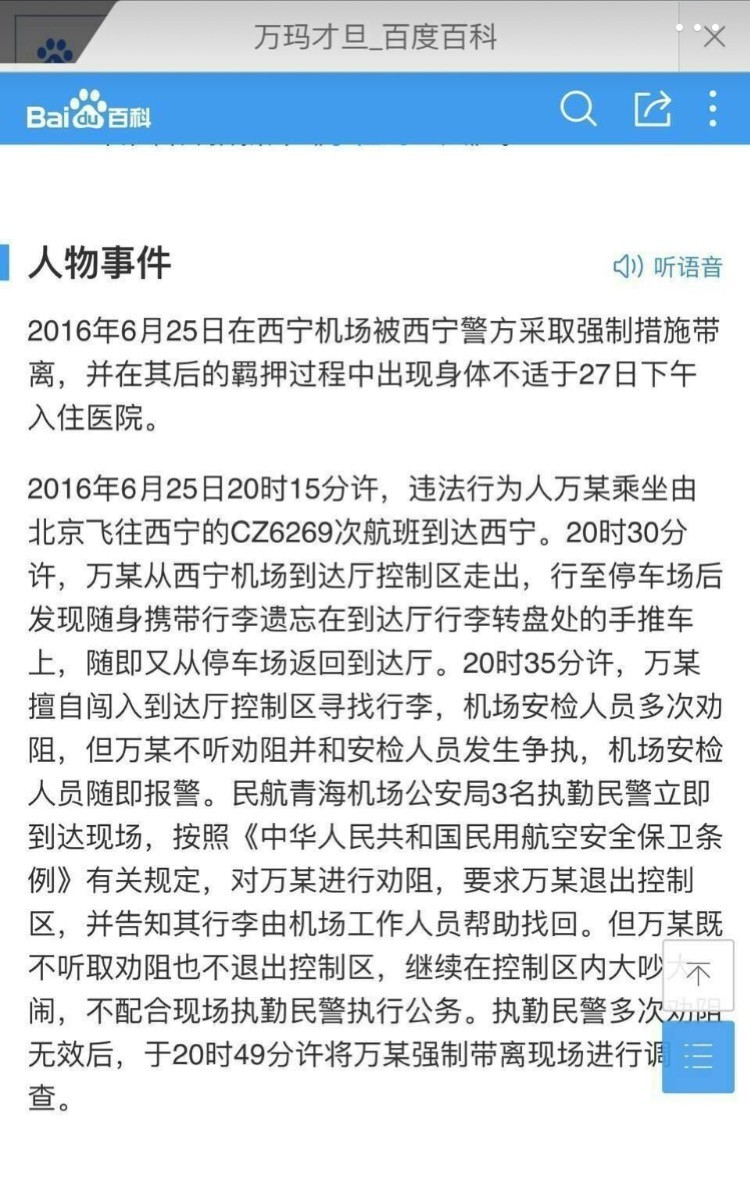Open the vertical three-dot overflow menu
Image resolution: width=750 pixels, height=1181 pixels.
click(x=713, y=108)
